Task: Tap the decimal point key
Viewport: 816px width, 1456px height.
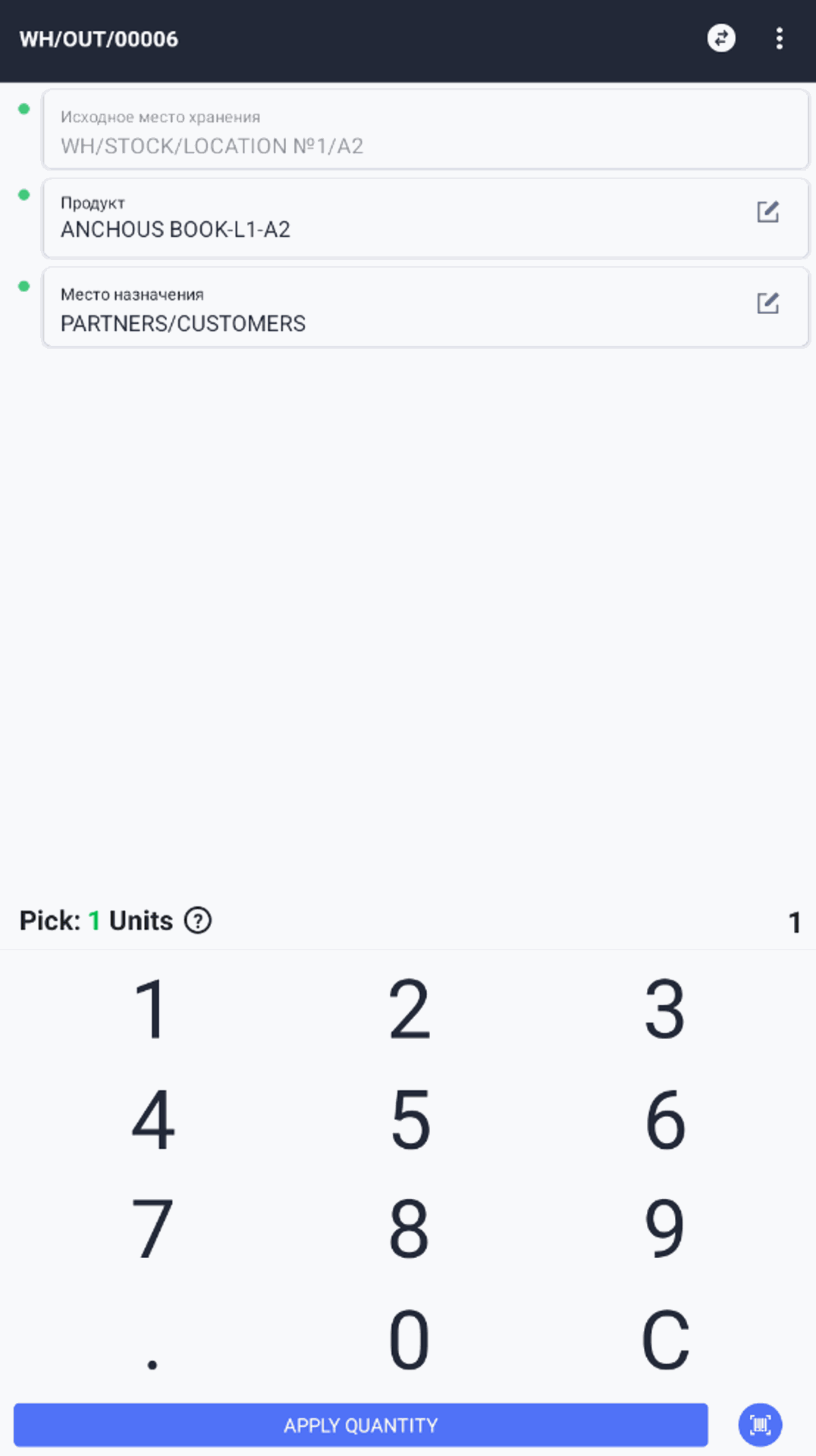Action: [x=152, y=1339]
